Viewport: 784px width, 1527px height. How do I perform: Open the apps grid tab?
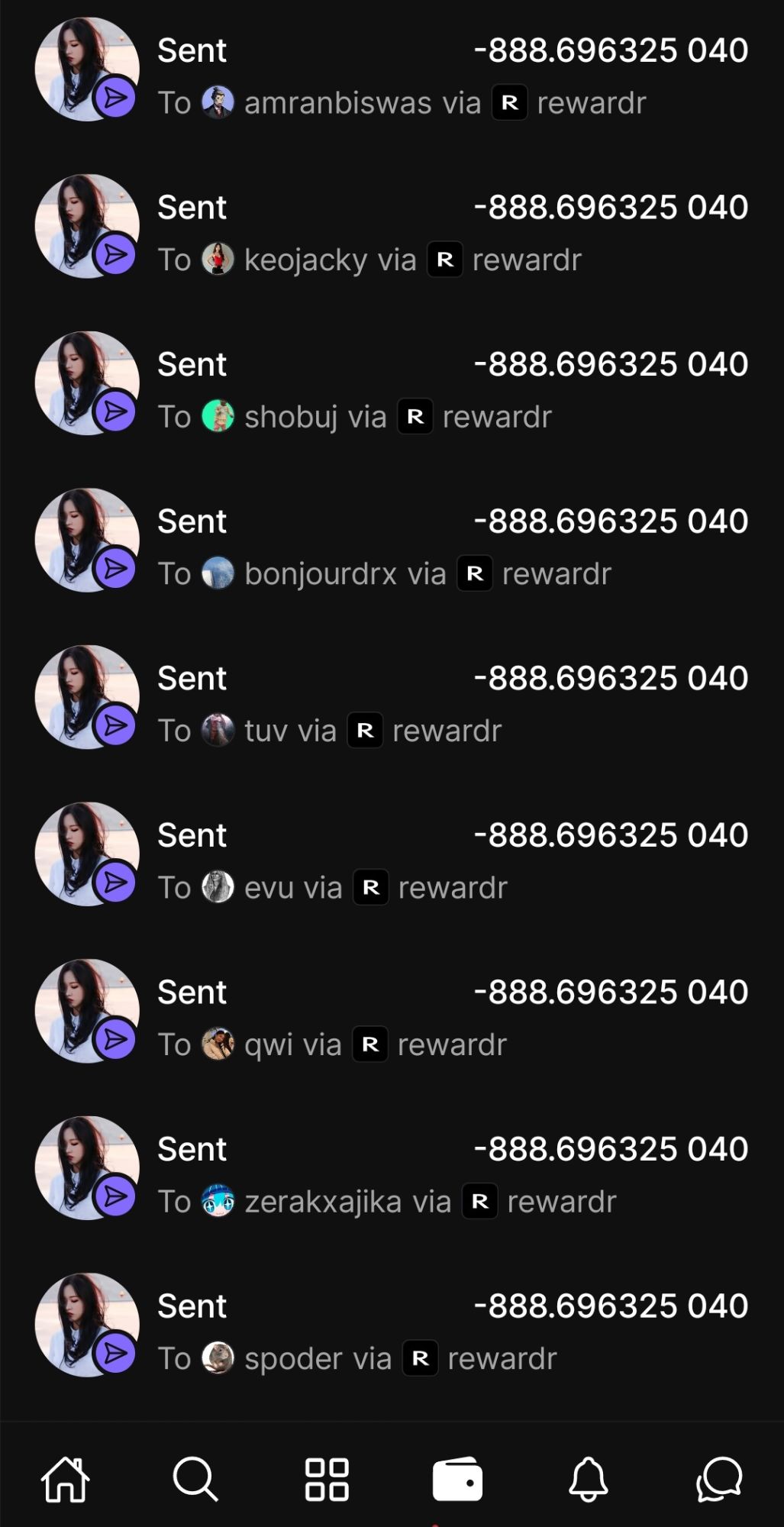(327, 1479)
